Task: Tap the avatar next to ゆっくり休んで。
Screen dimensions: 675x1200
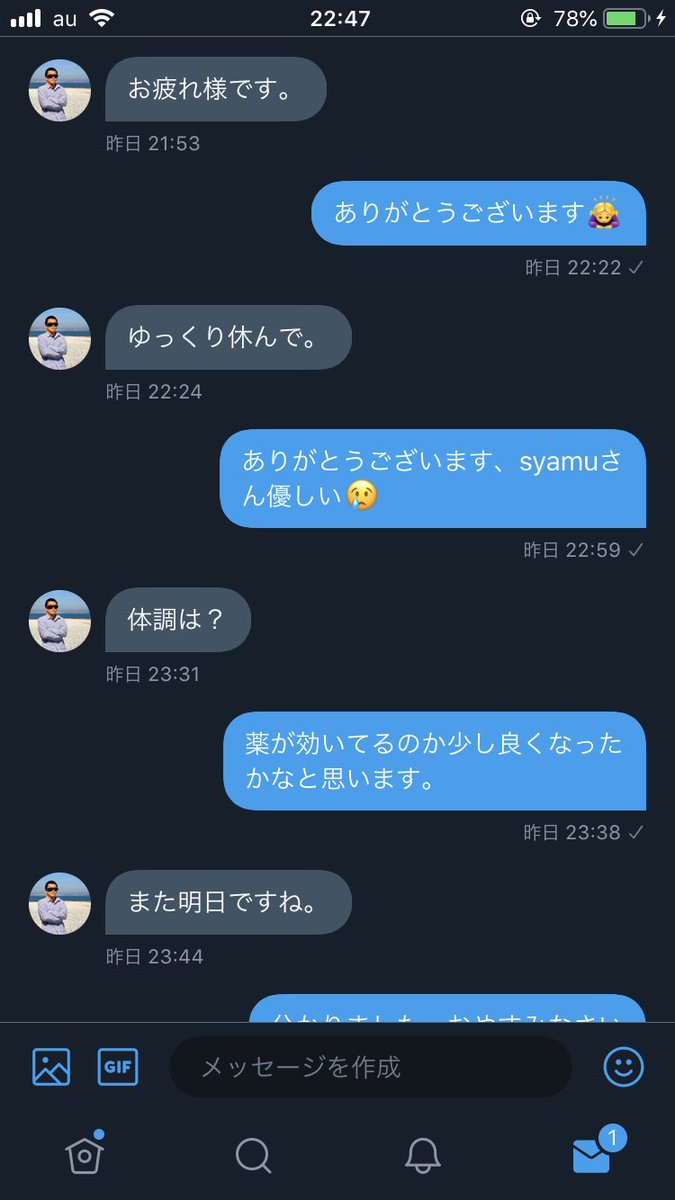Action: point(60,338)
